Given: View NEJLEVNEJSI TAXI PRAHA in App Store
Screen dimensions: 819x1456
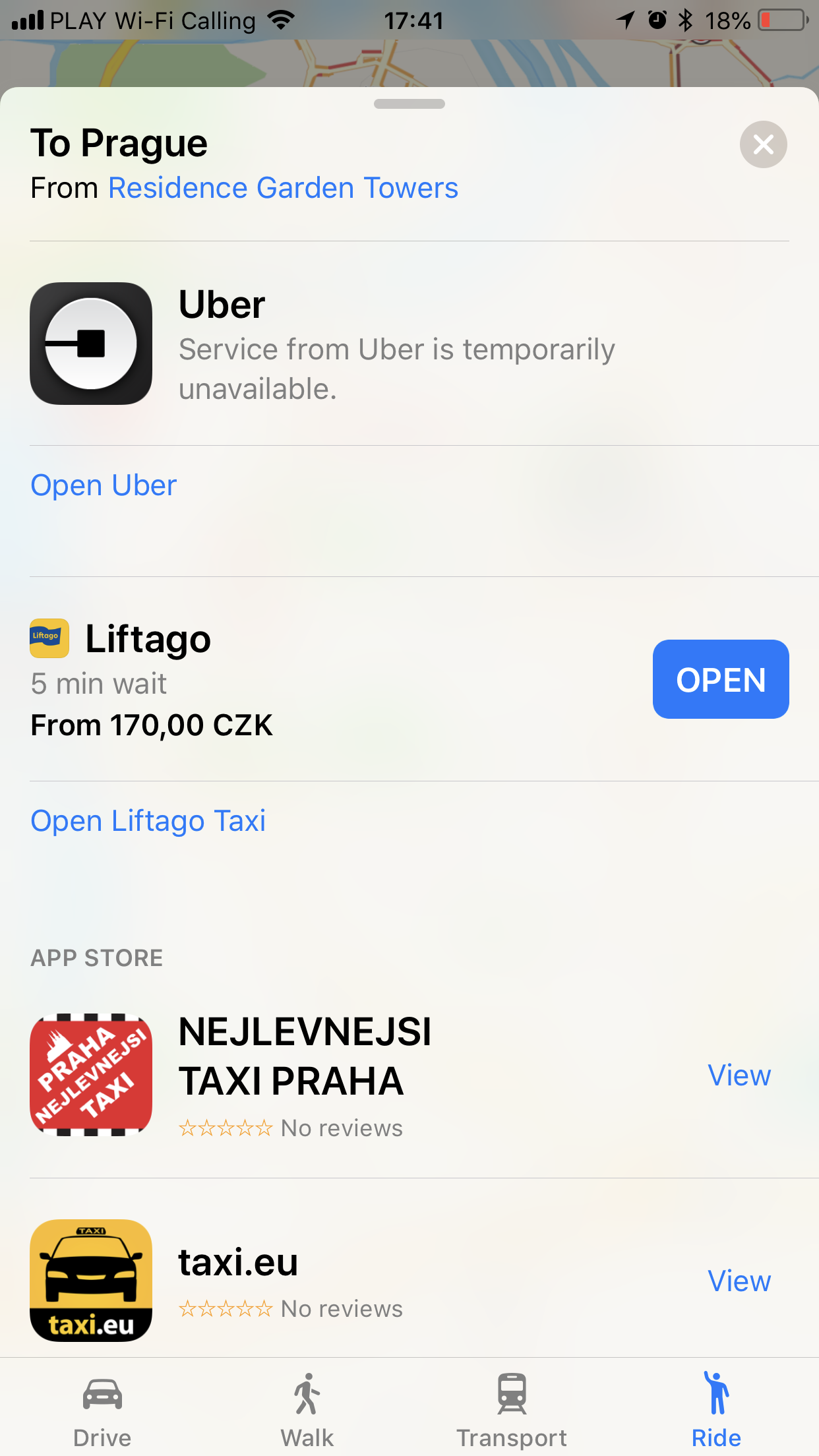Looking at the screenshot, I should point(739,1076).
